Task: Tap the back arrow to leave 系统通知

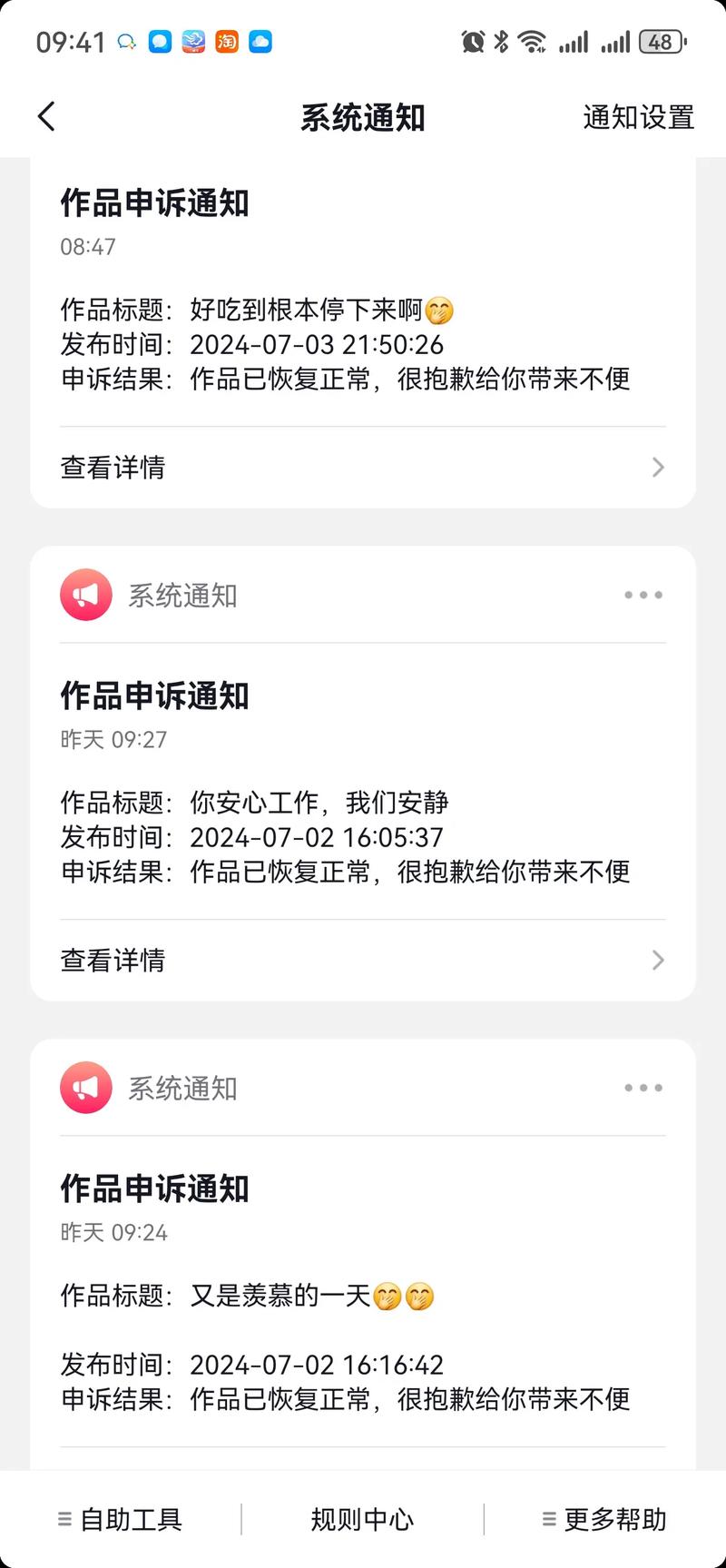Action: tap(47, 116)
